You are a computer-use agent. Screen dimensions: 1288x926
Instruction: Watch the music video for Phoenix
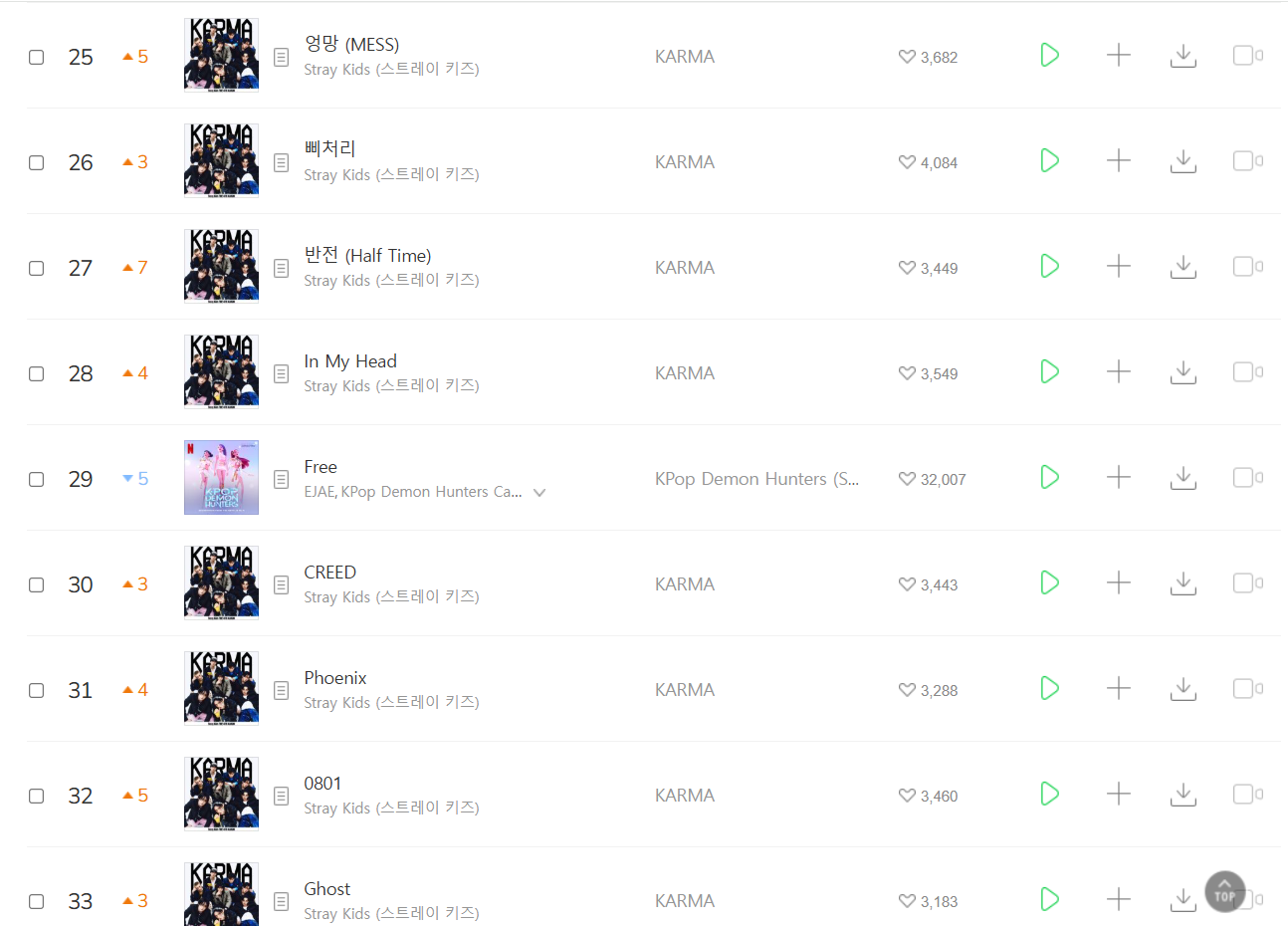[x=1247, y=689]
